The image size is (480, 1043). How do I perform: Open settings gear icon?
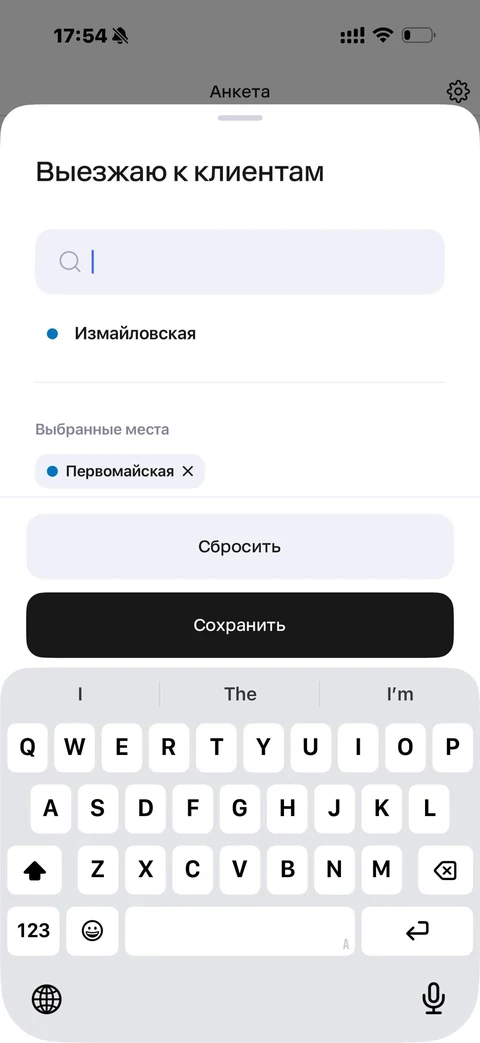457,91
